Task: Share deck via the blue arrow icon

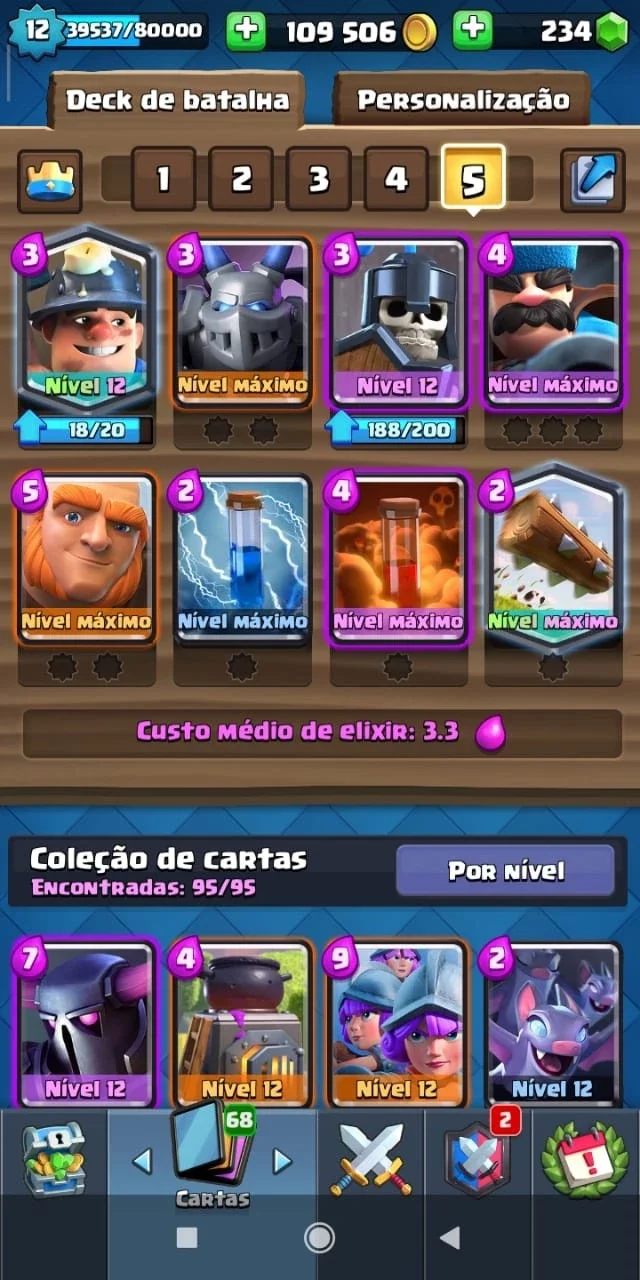Action: (592, 180)
